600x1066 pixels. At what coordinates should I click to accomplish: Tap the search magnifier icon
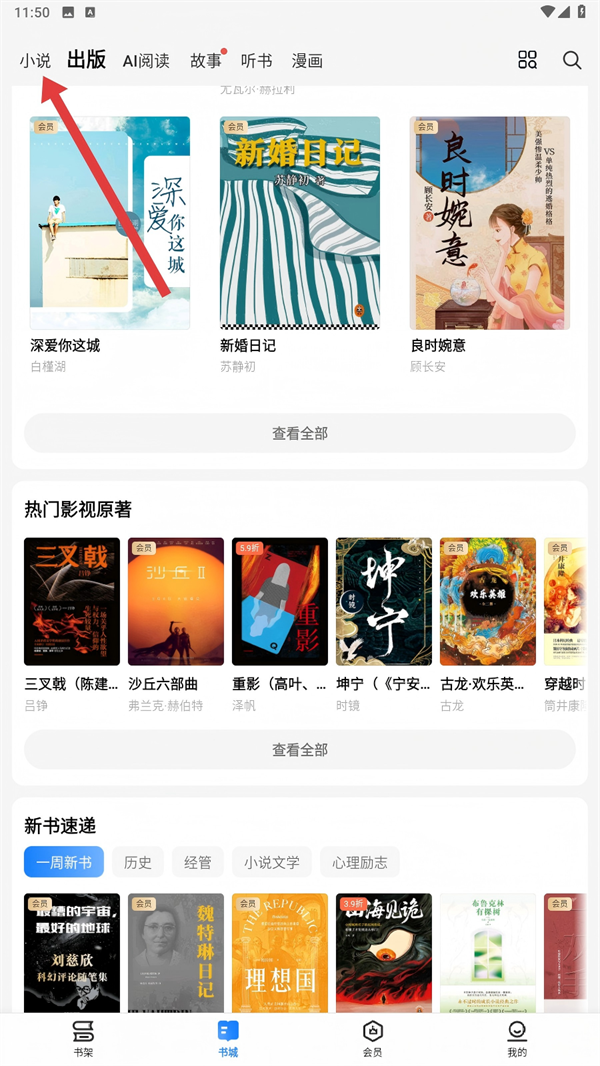coord(572,60)
